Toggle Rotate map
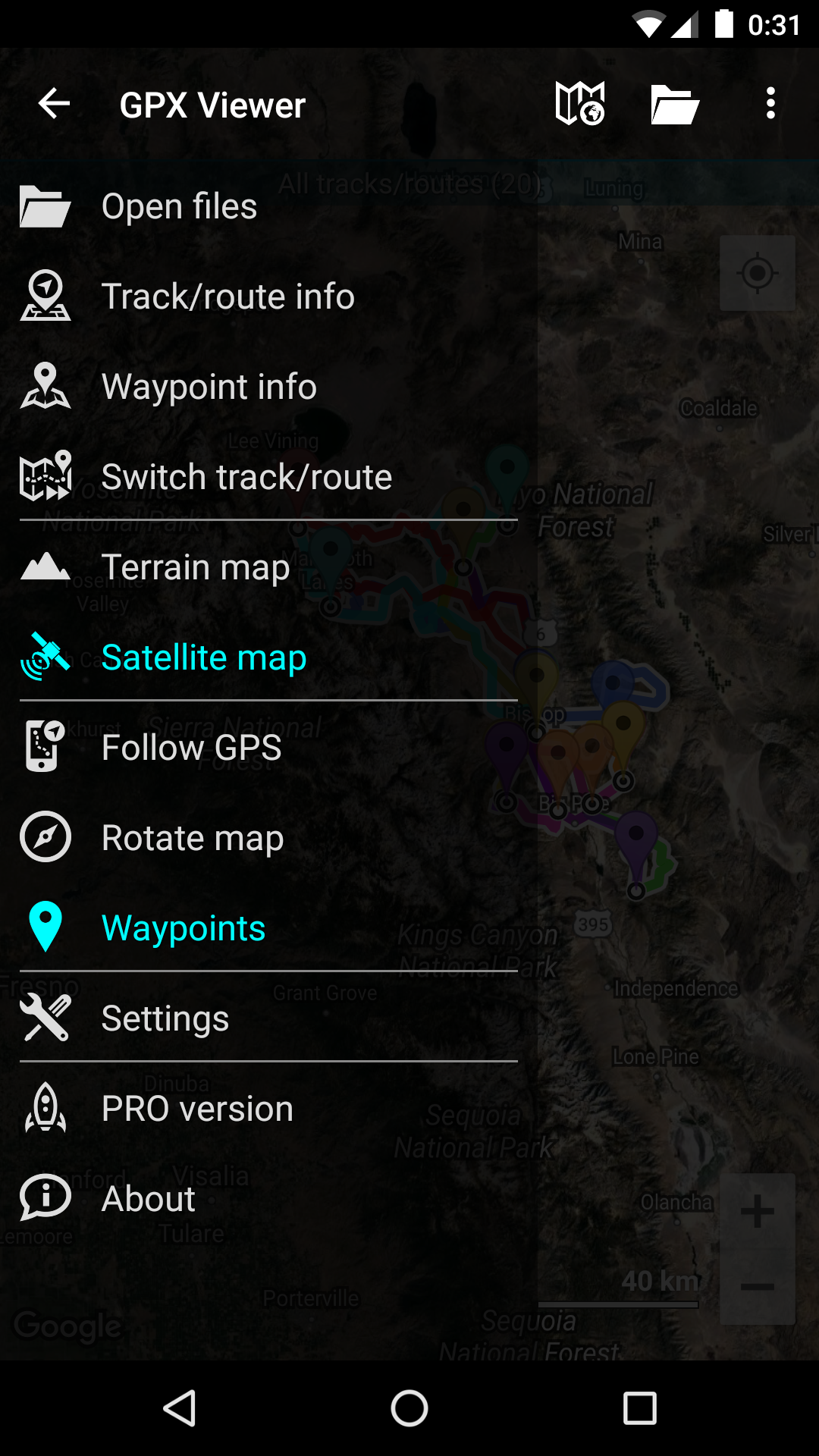 pos(193,838)
